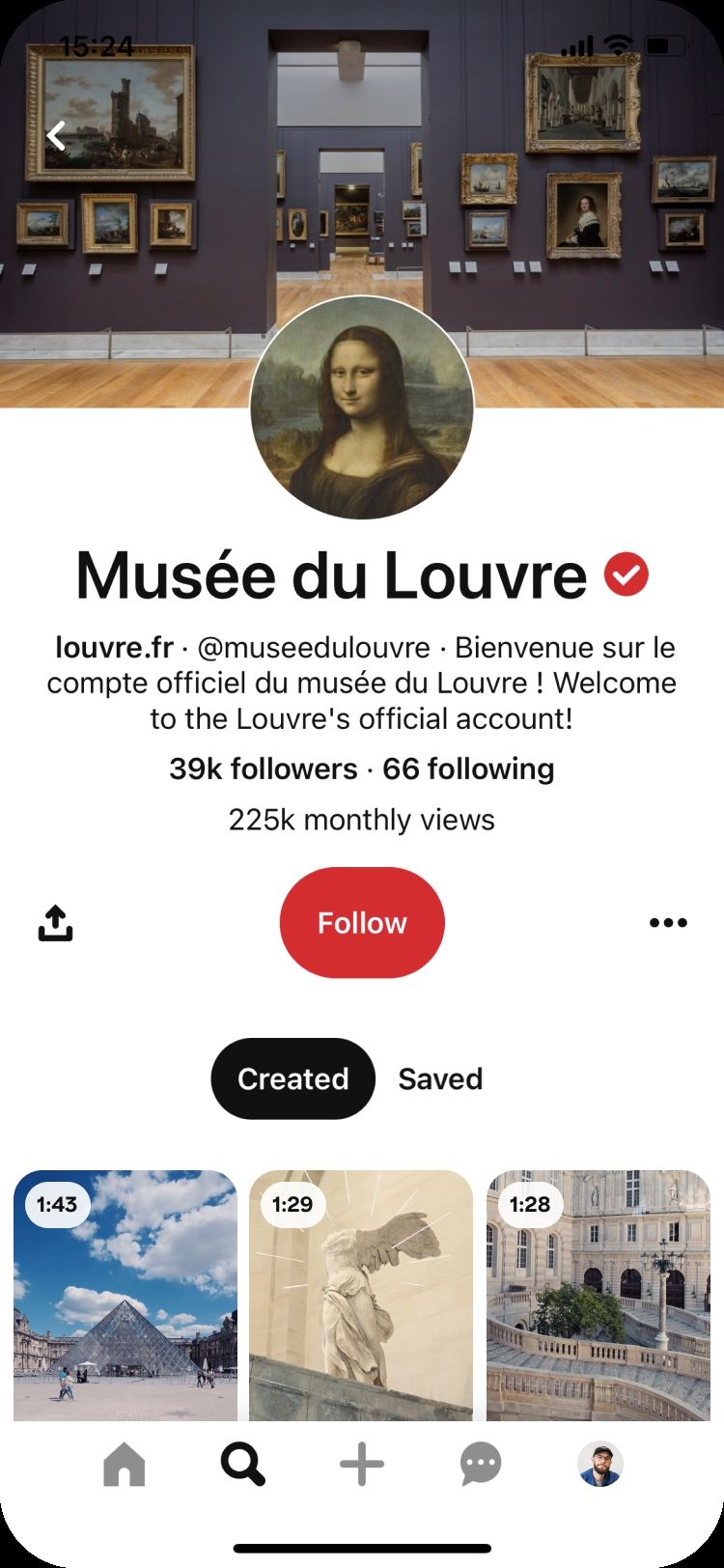
Task: View the 39k followers list
Action: [x=263, y=769]
